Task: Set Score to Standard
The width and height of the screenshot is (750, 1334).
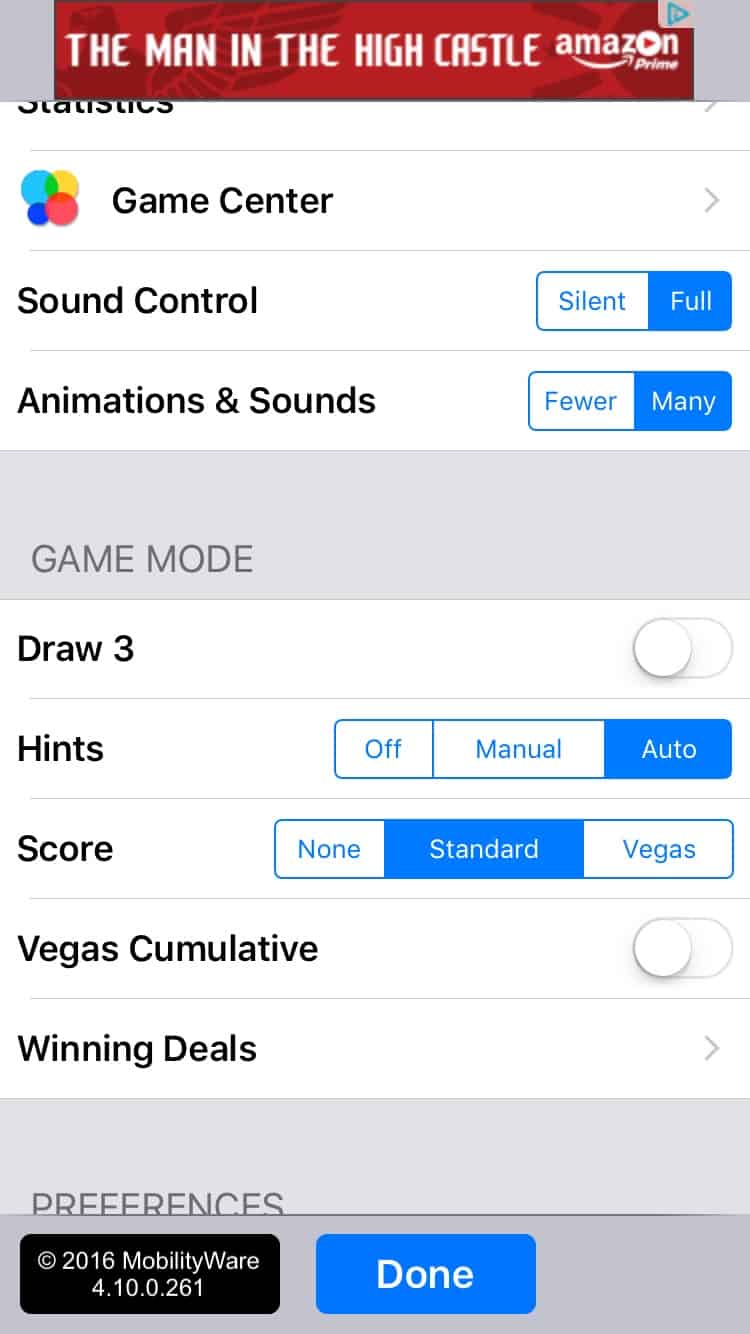Action: (x=483, y=849)
